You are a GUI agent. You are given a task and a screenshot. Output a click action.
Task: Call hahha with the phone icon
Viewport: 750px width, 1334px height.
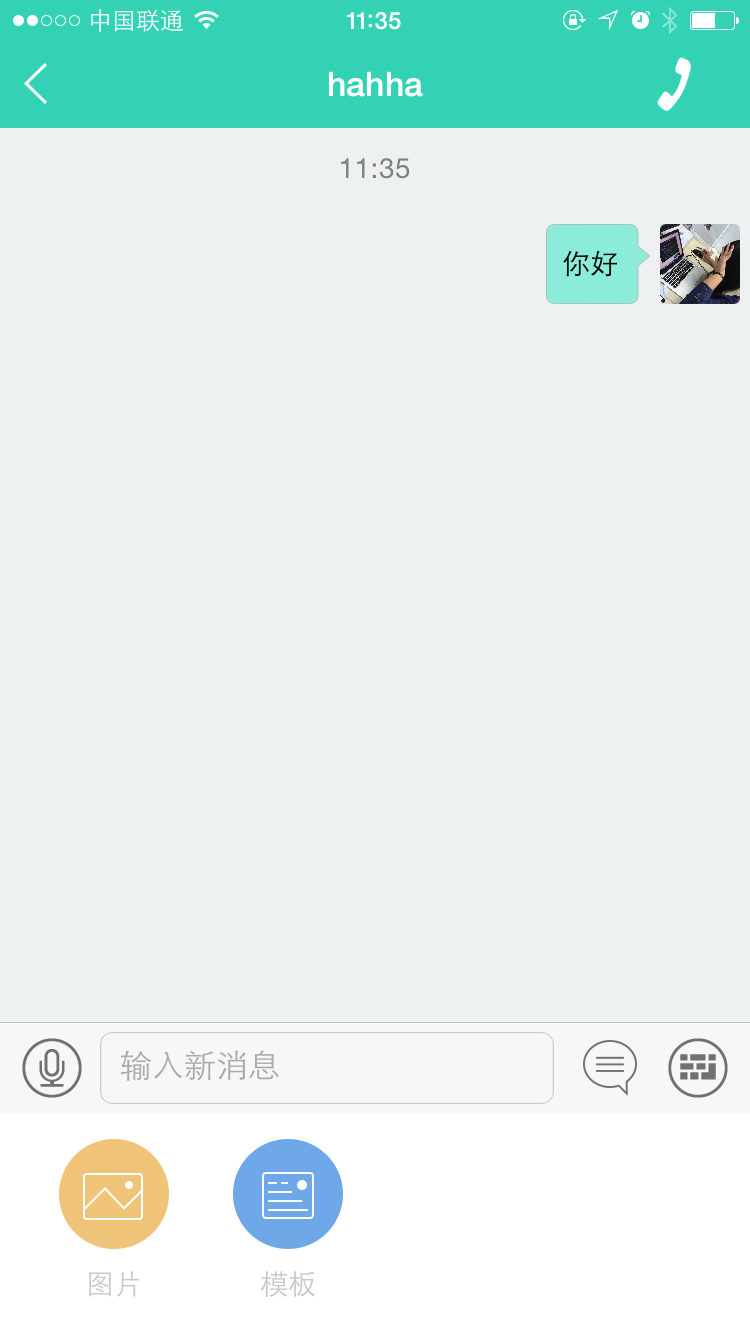(675, 84)
